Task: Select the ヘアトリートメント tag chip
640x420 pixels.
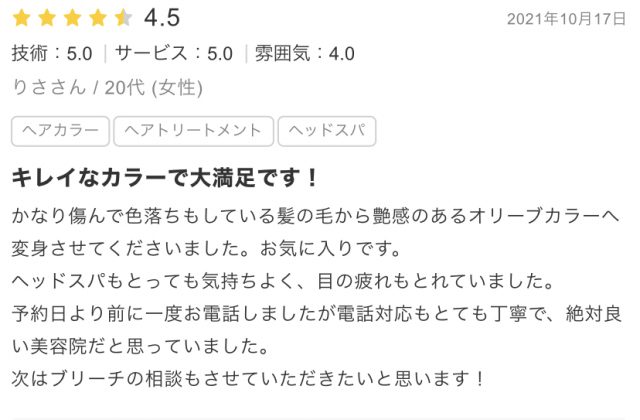Action: [x=193, y=131]
